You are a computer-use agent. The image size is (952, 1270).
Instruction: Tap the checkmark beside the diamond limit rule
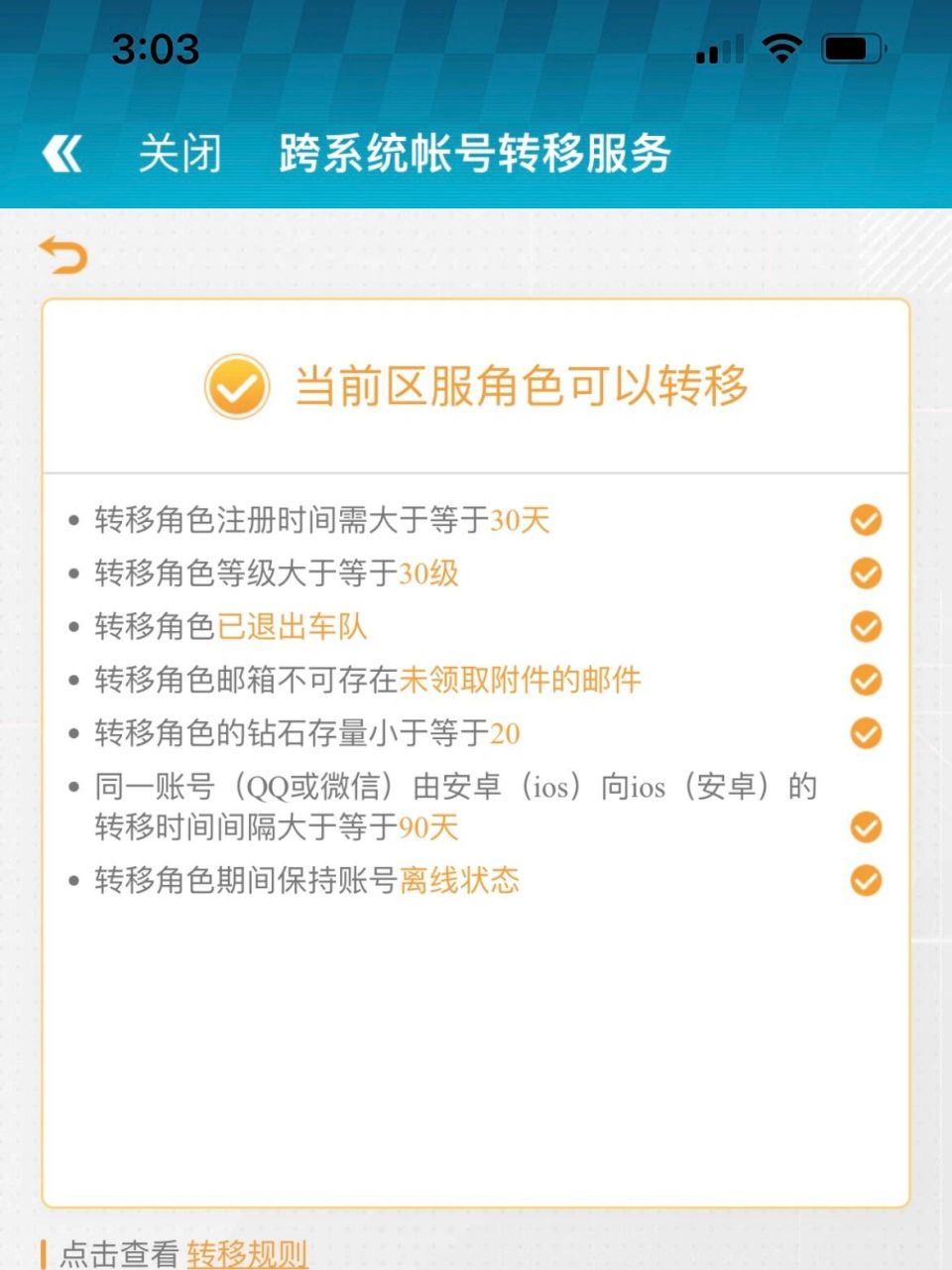click(865, 734)
